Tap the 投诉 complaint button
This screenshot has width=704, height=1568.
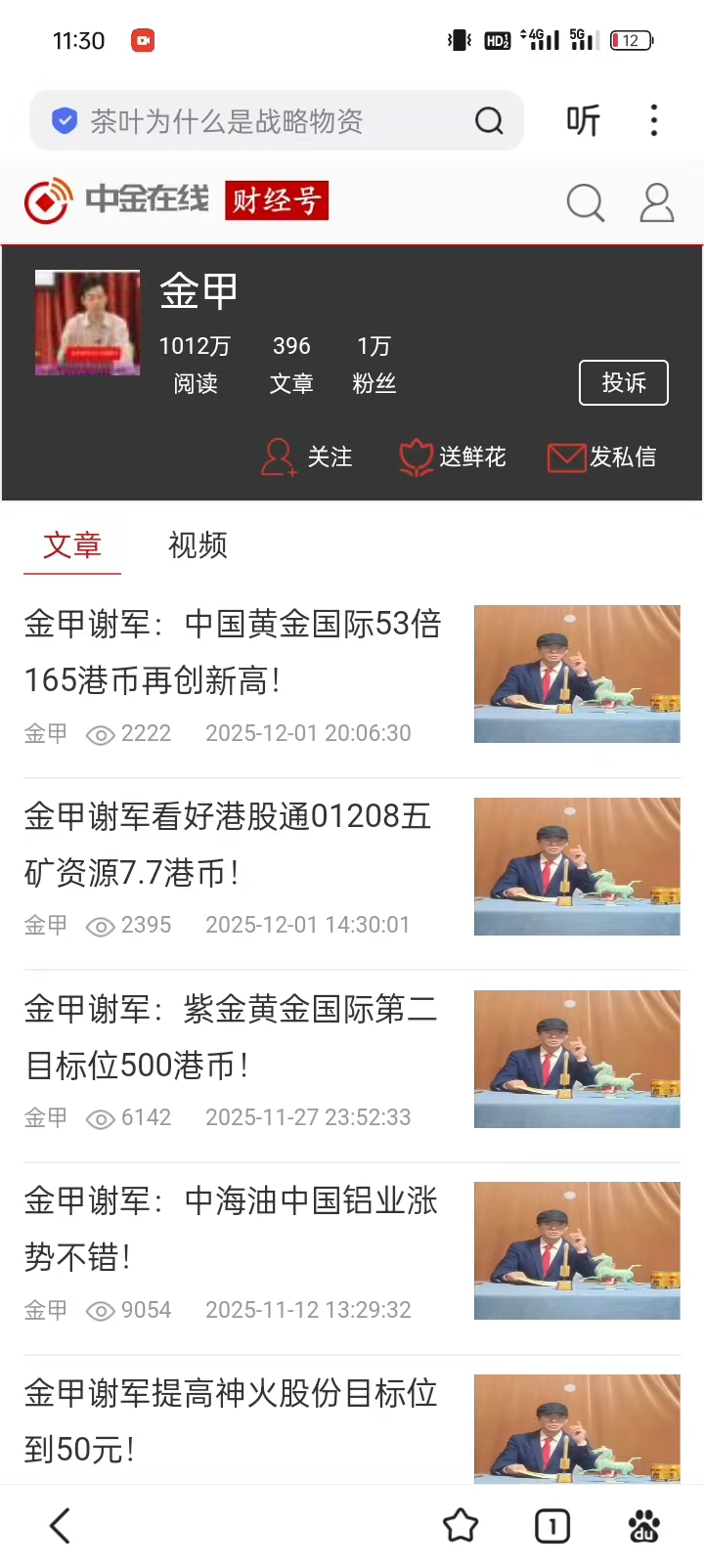click(623, 382)
